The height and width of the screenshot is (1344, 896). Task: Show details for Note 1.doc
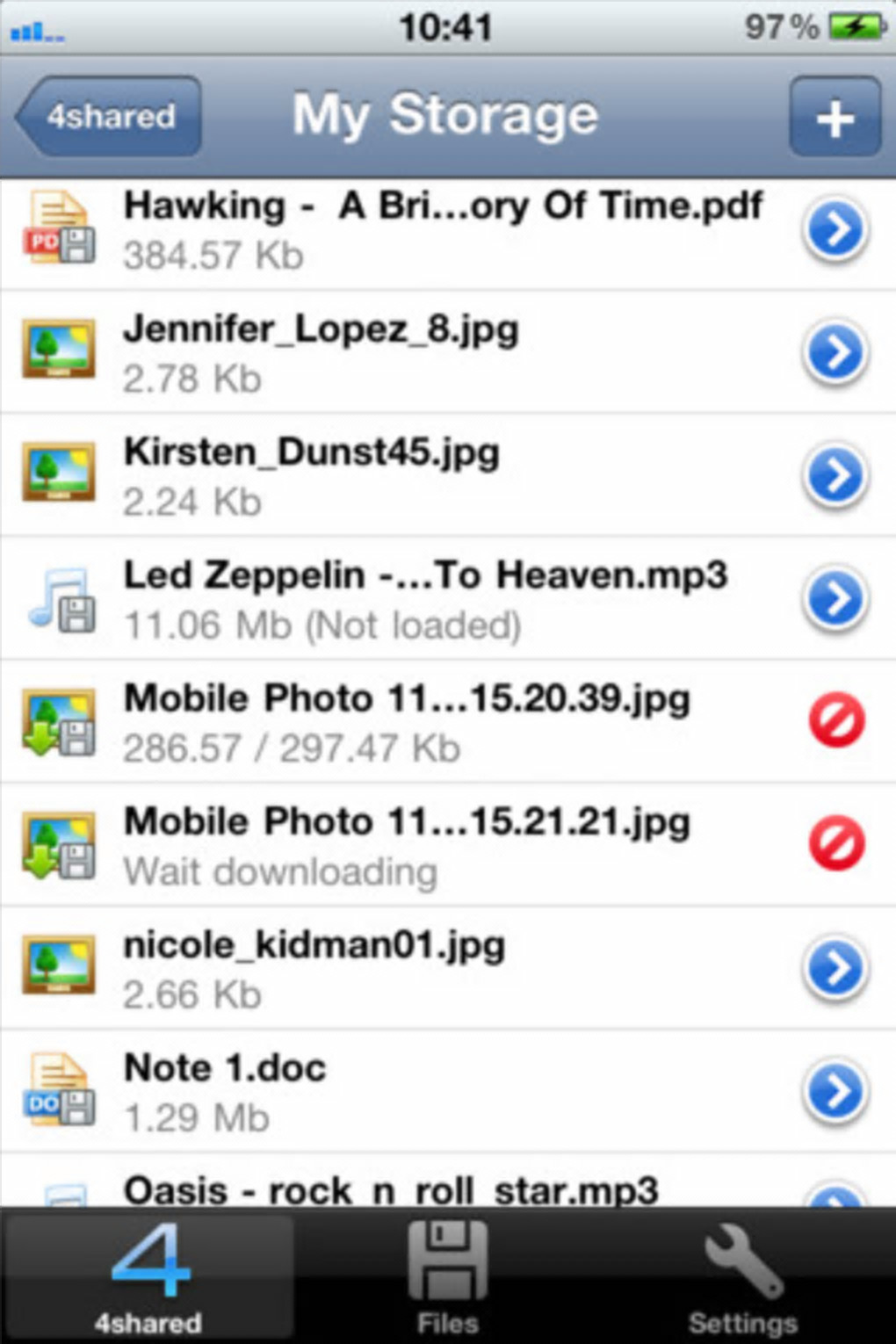(x=835, y=1092)
